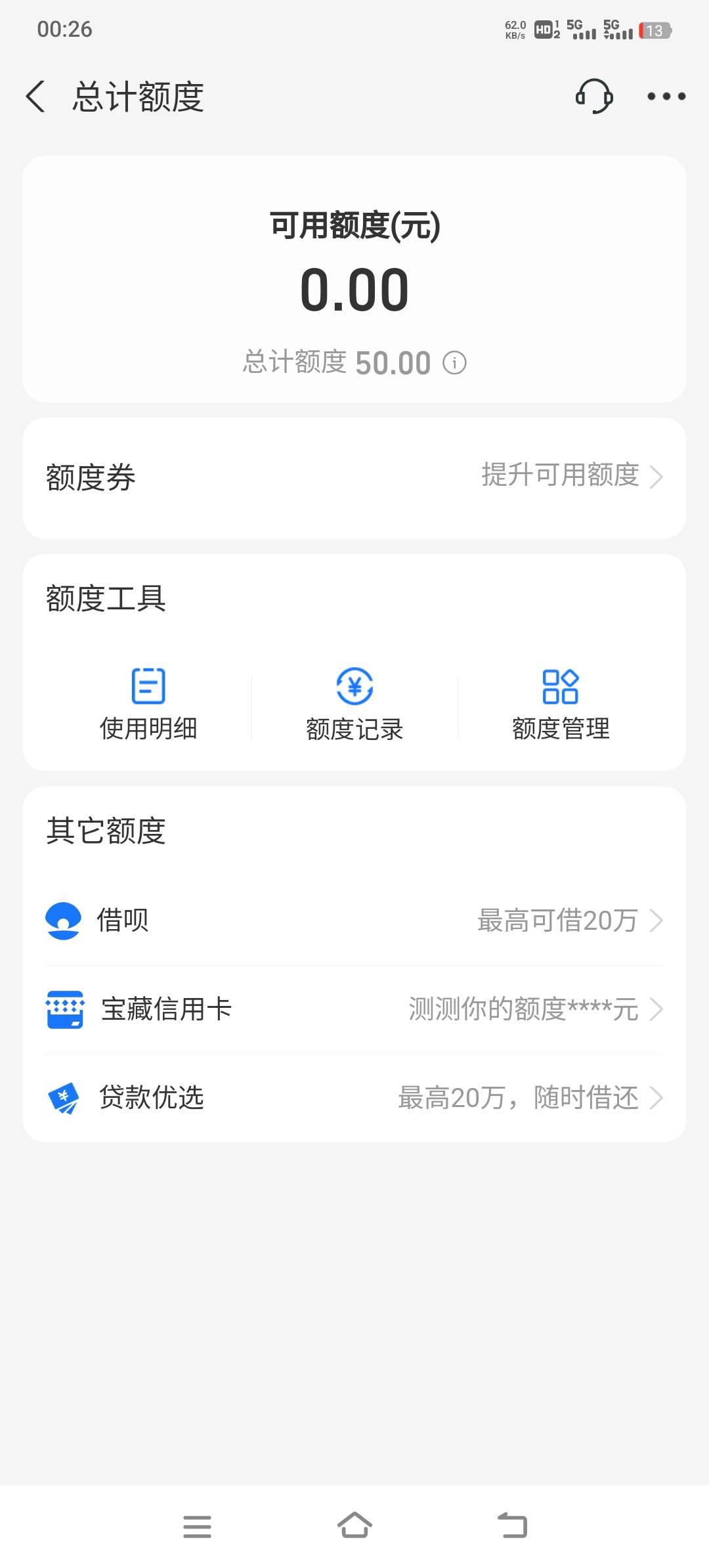Screen dimensions: 709x1568
Task: Open 宝藏信用卡 quota test
Action: tap(354, 1009)
